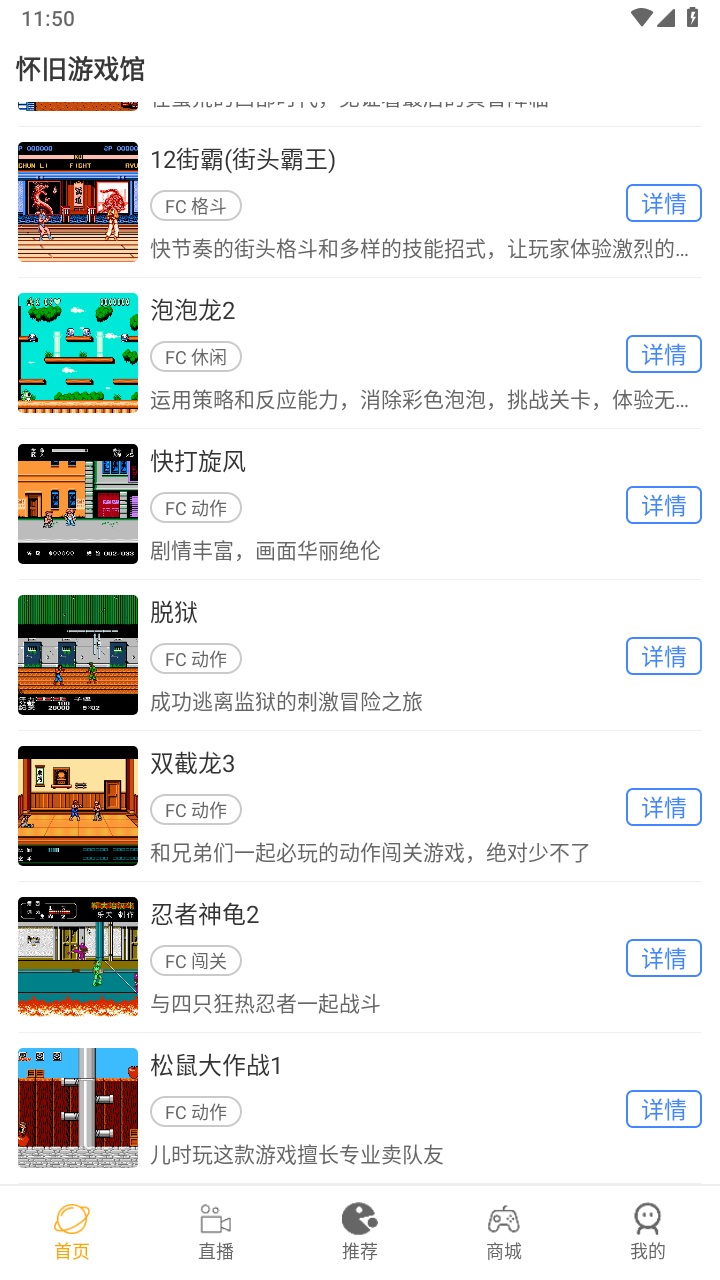Tap the FC 闯关 tag on 忍者神龟2
This screenshot has width=720, height=1280.
point(195,960)
